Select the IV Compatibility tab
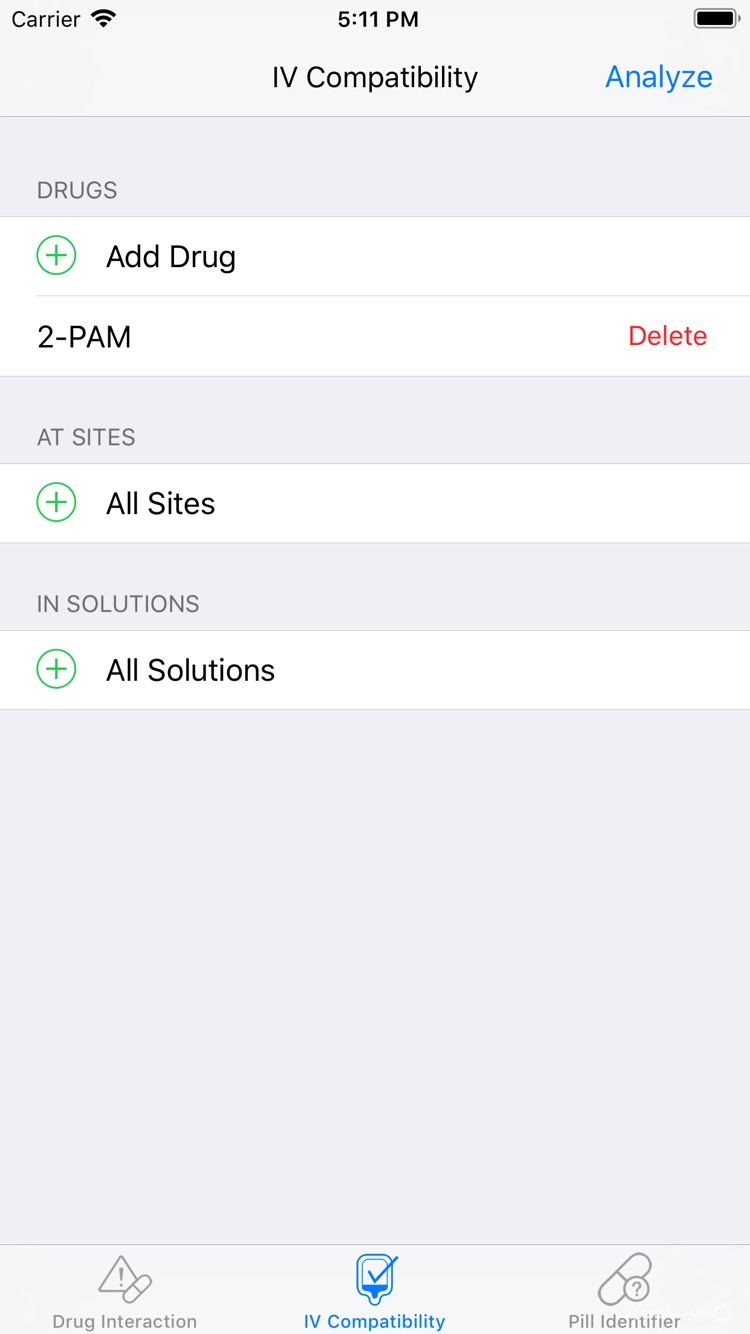Viewport: 750px width, 1334px height. coord(375,1291)
